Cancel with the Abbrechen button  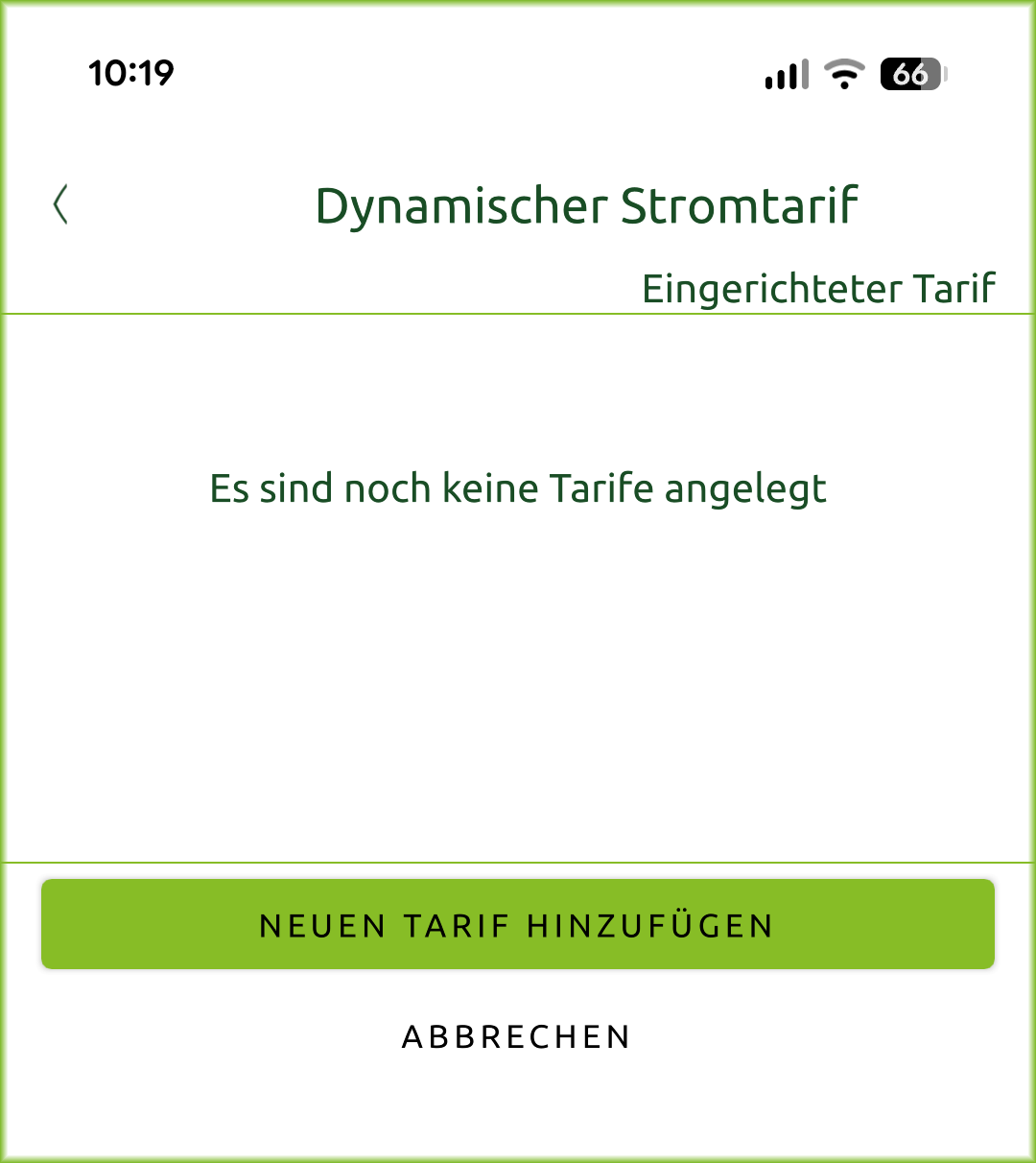click(517, 1037)
